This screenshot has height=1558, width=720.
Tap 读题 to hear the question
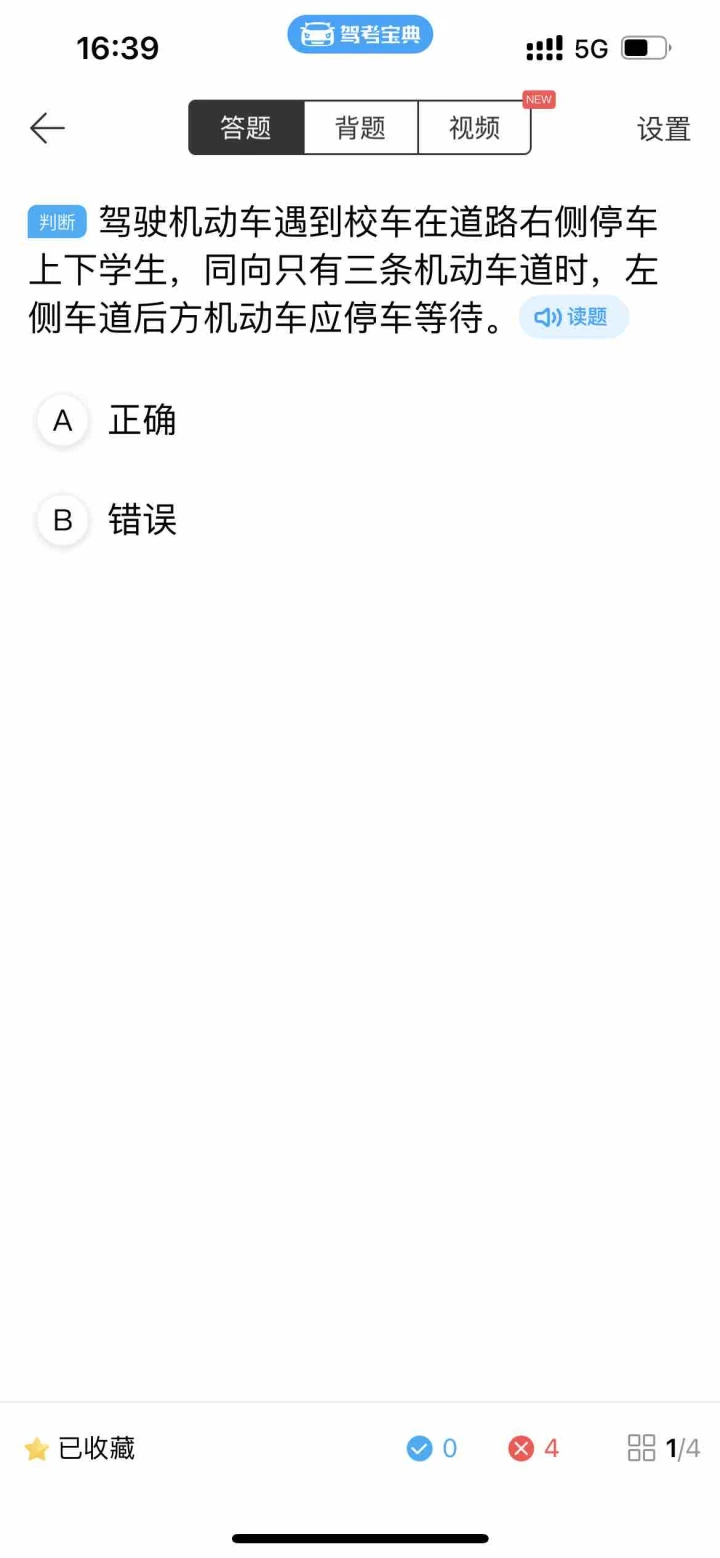pos(574,317)
